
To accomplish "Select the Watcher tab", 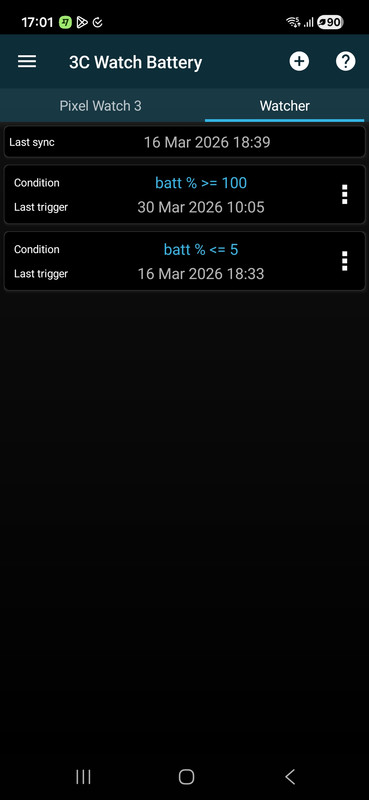I will (x=285, y=106).
